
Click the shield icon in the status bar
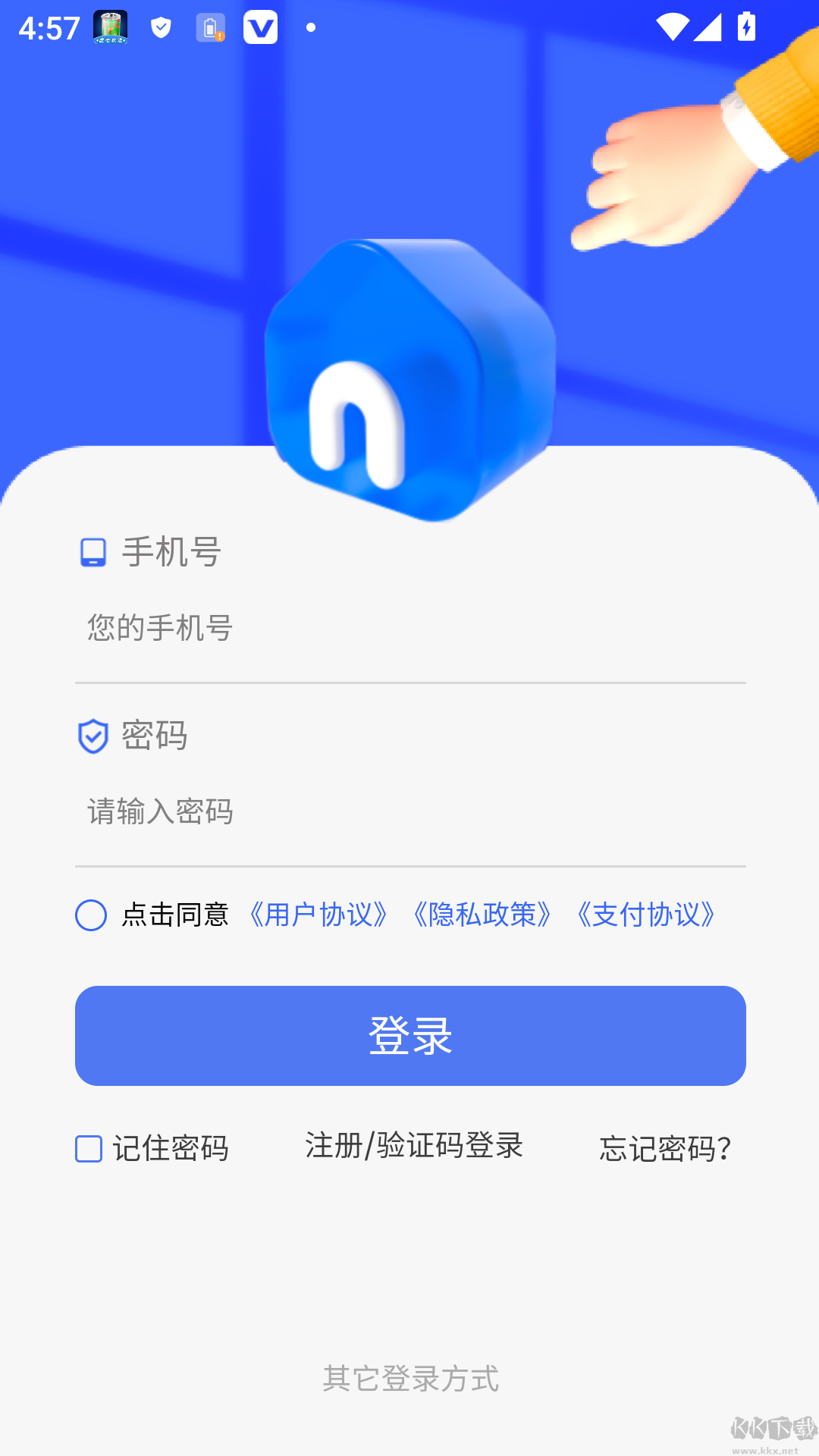[x=160, y=28]
